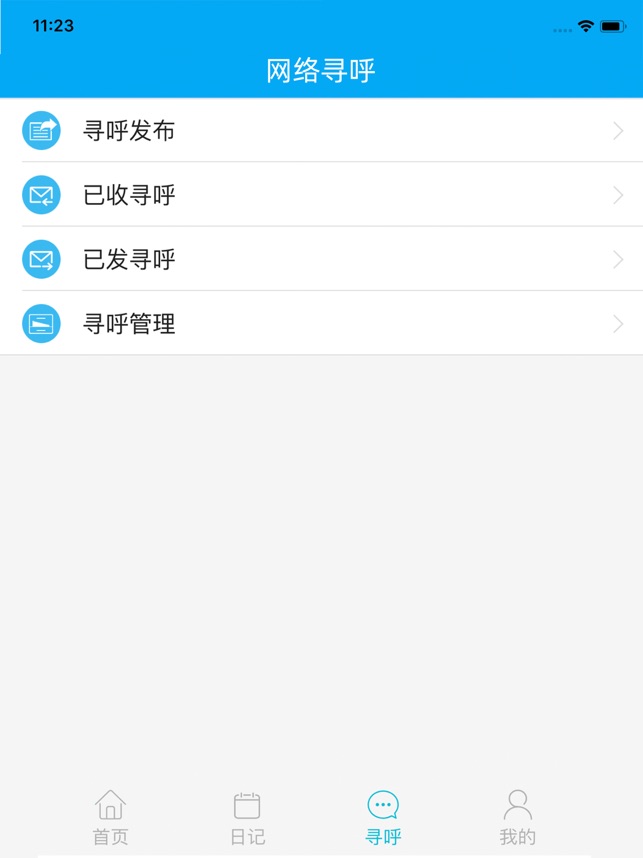Switch to the 日记 tab
Viewport: 643px width, 858px height.
pos(247,817)
